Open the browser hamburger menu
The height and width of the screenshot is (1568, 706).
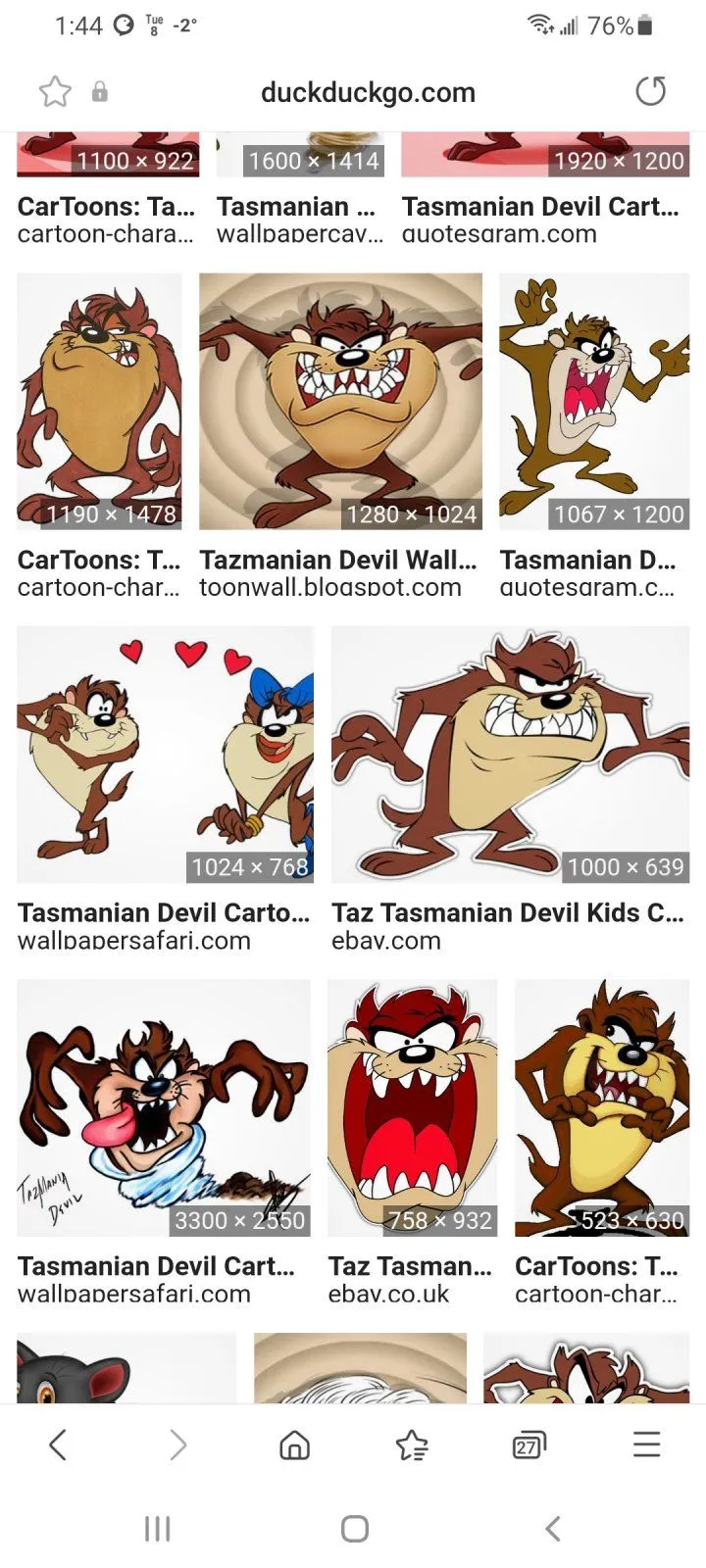click(x=646, y=1445)
